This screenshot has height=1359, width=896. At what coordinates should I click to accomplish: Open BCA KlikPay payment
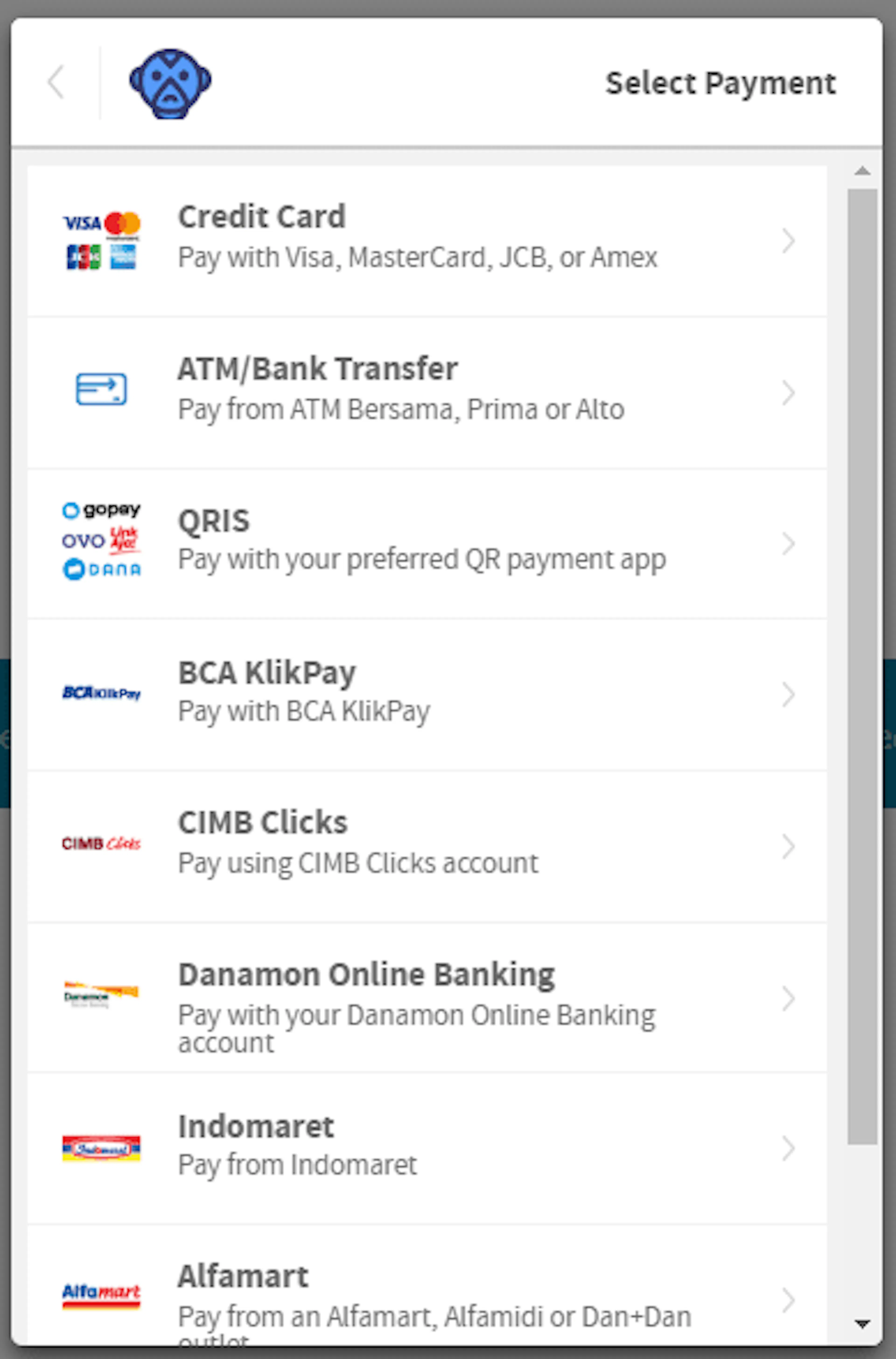point(427,694)
